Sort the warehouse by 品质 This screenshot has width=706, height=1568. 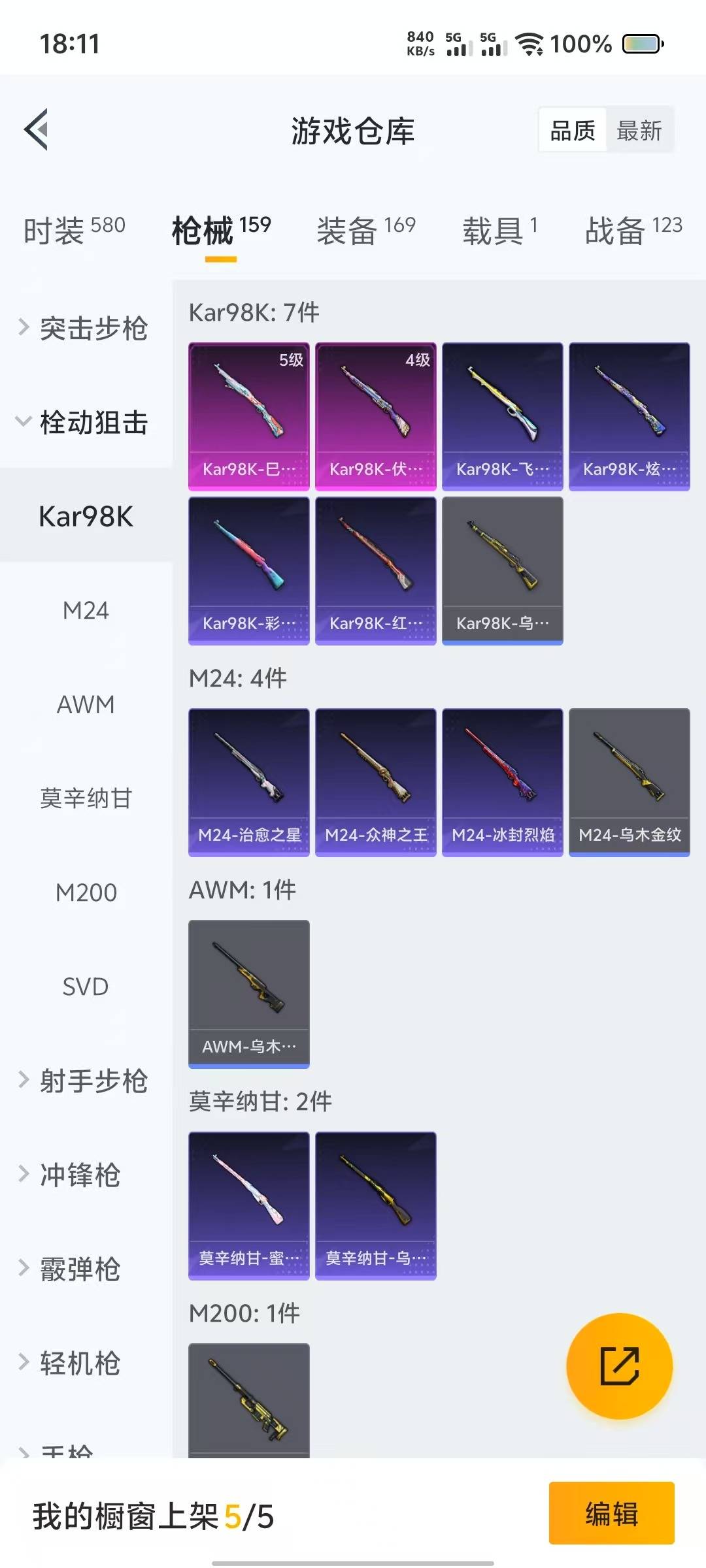(x=573, y=131)
